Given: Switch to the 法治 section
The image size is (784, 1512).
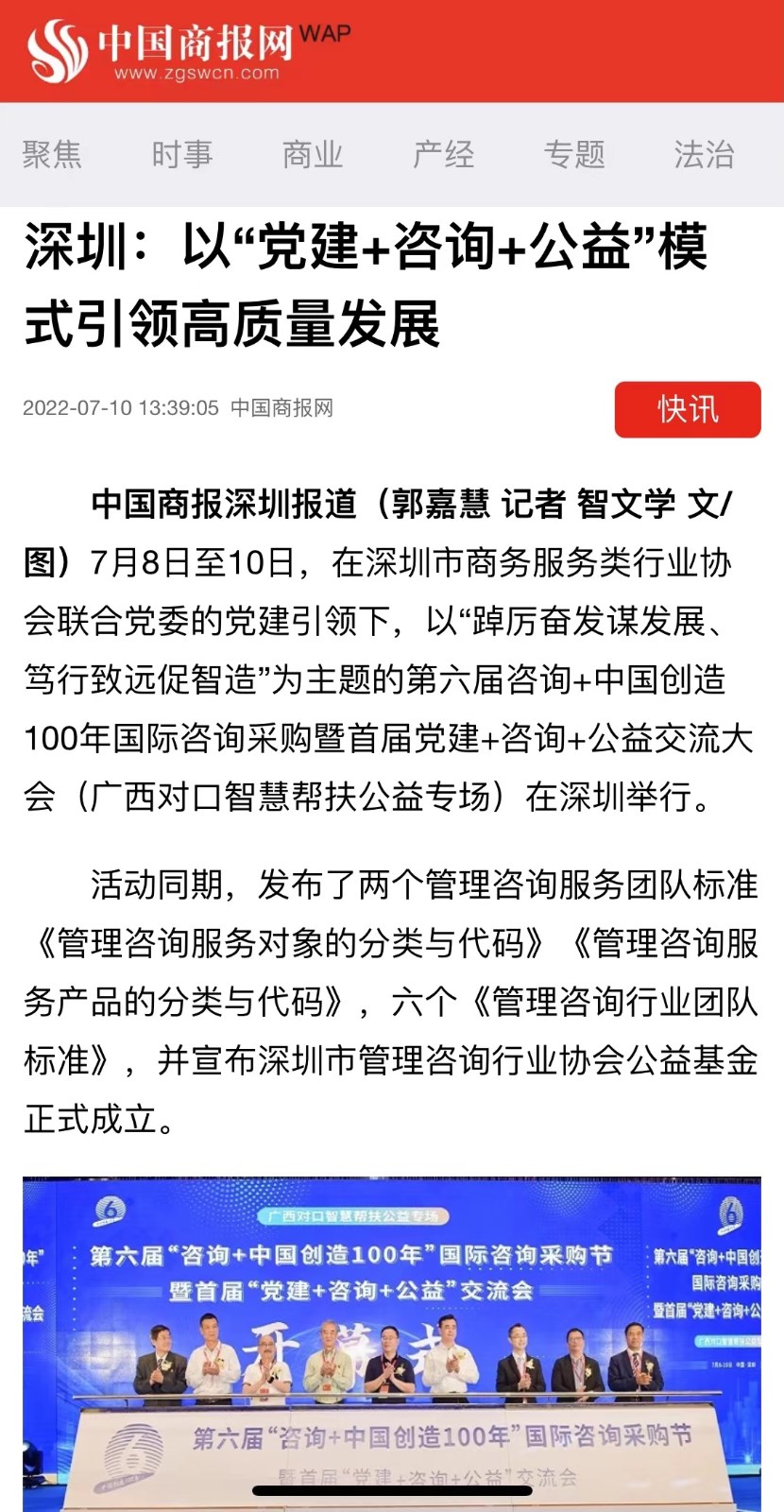Looking at the screenshot, I should (x=704, y=154).
